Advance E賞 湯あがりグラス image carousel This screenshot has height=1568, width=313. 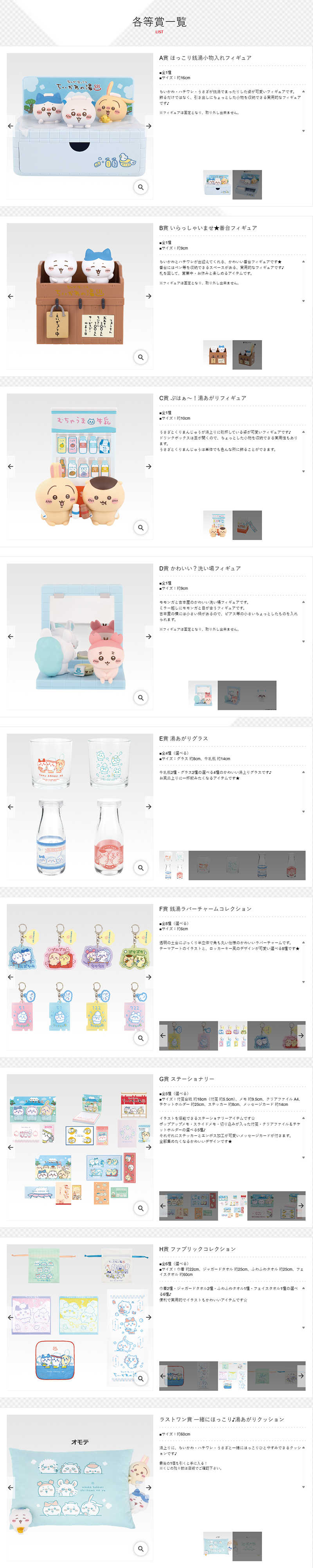coord(148,807)
